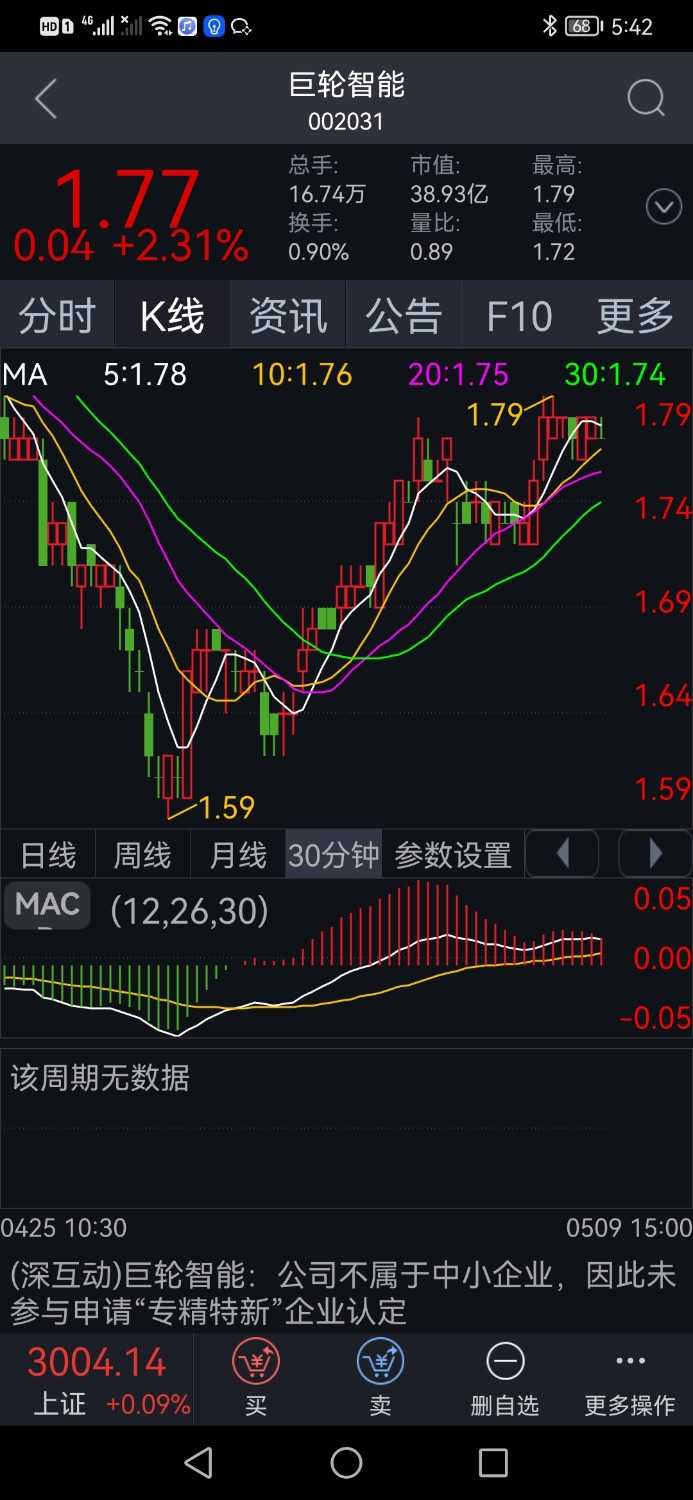Select the K线 tab
The width and height of the screenshot is (693, 1500).
172,316
